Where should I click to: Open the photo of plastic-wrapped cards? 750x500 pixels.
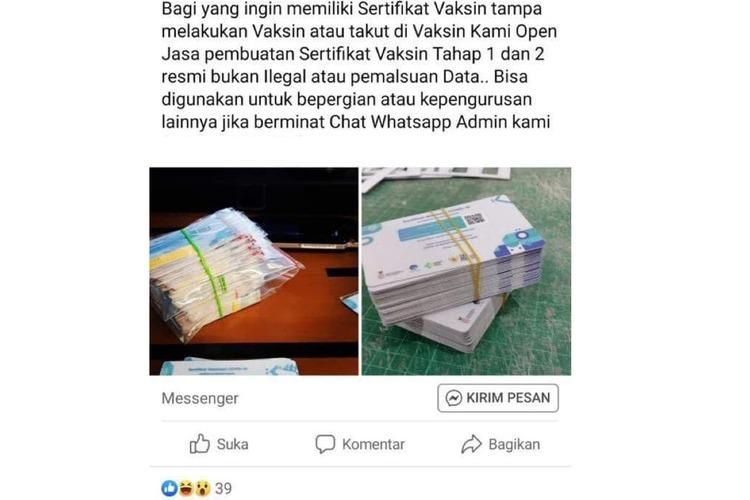(254, 271)
